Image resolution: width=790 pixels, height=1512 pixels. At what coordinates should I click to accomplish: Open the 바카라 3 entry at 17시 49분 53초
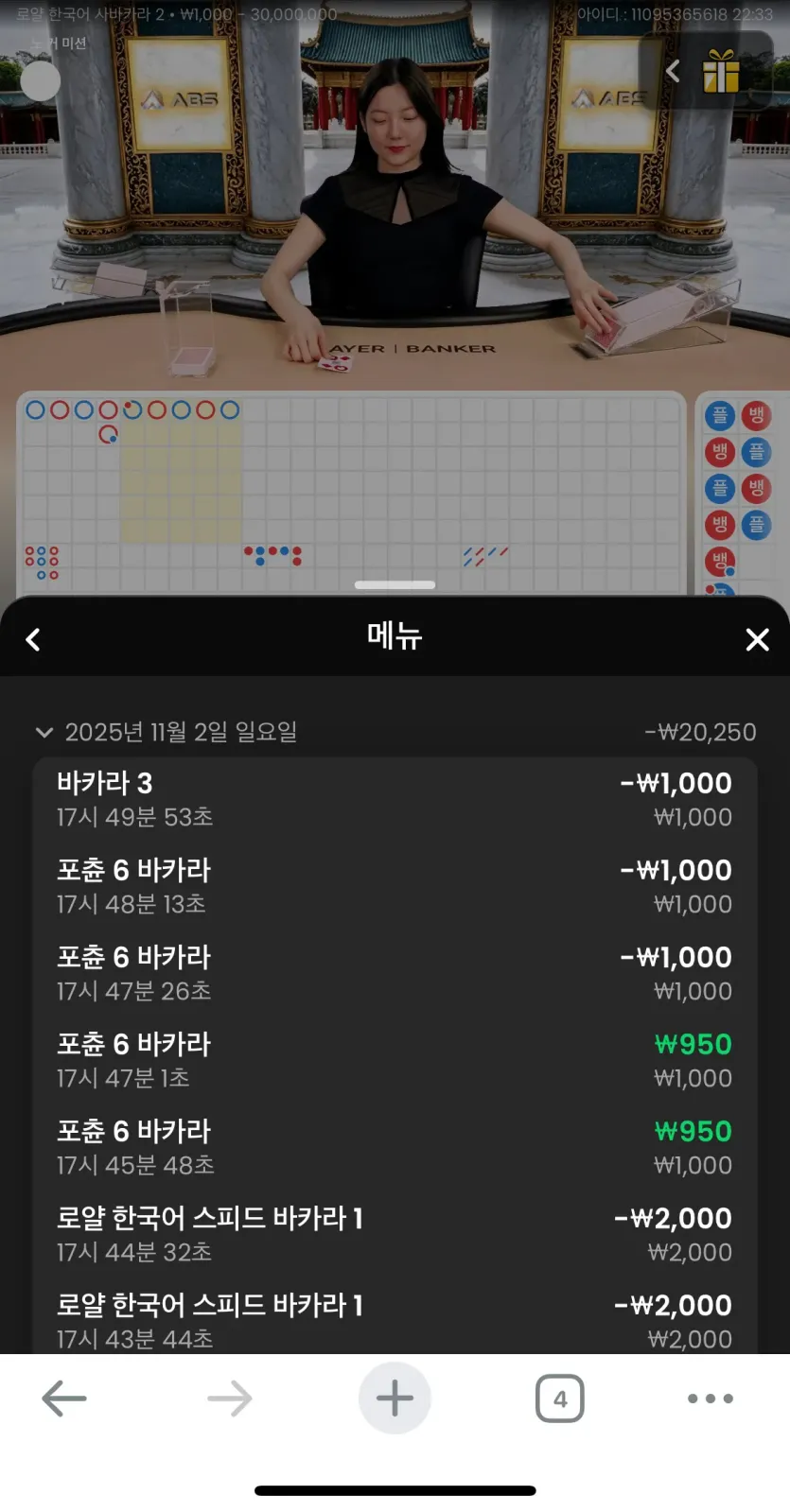tap(395, 799)
